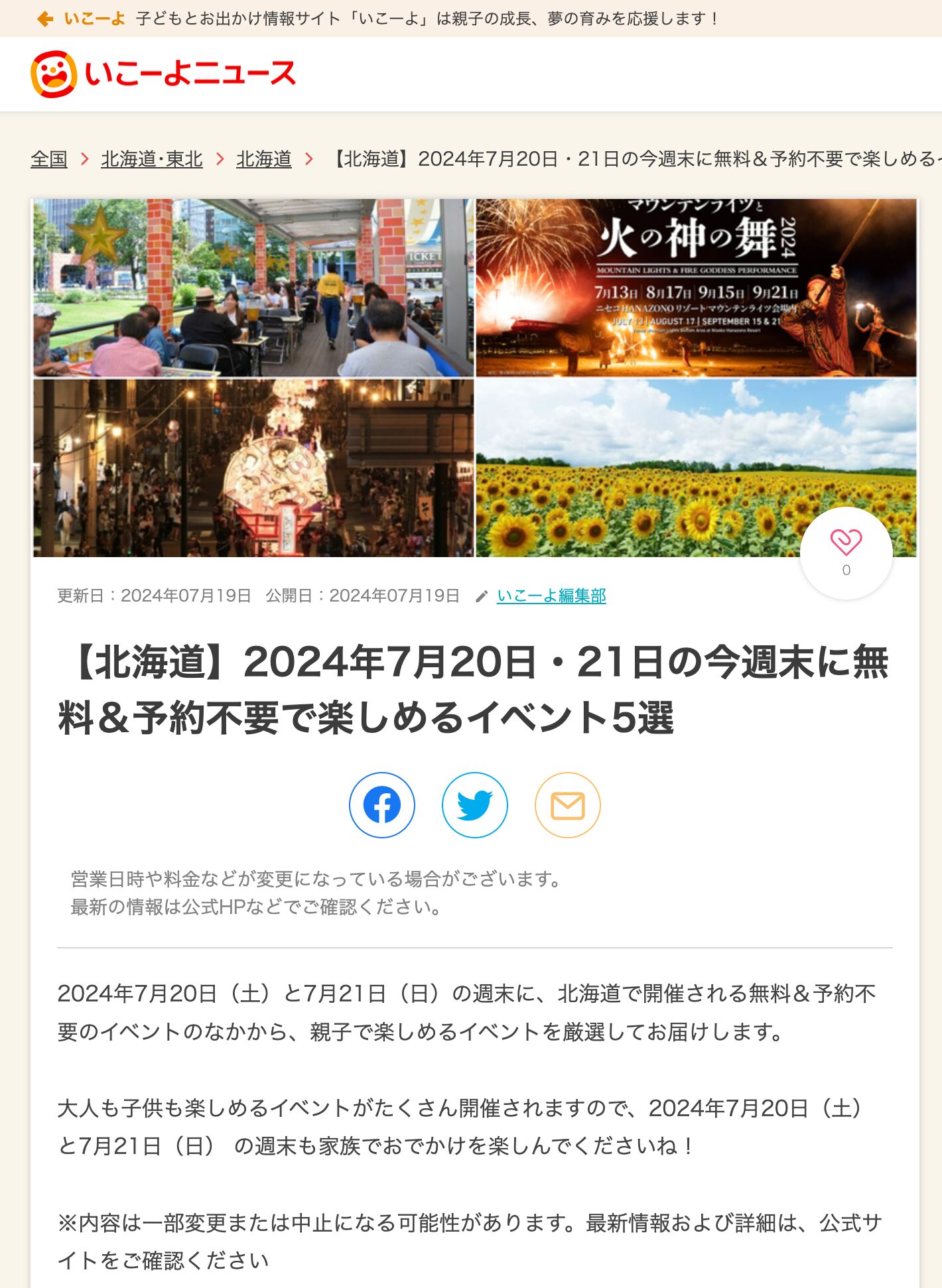This screenshot has width=942, height=1288.
Task: Navigate to 北海道 via breadcrumb
Action: (x=264, y=159)
